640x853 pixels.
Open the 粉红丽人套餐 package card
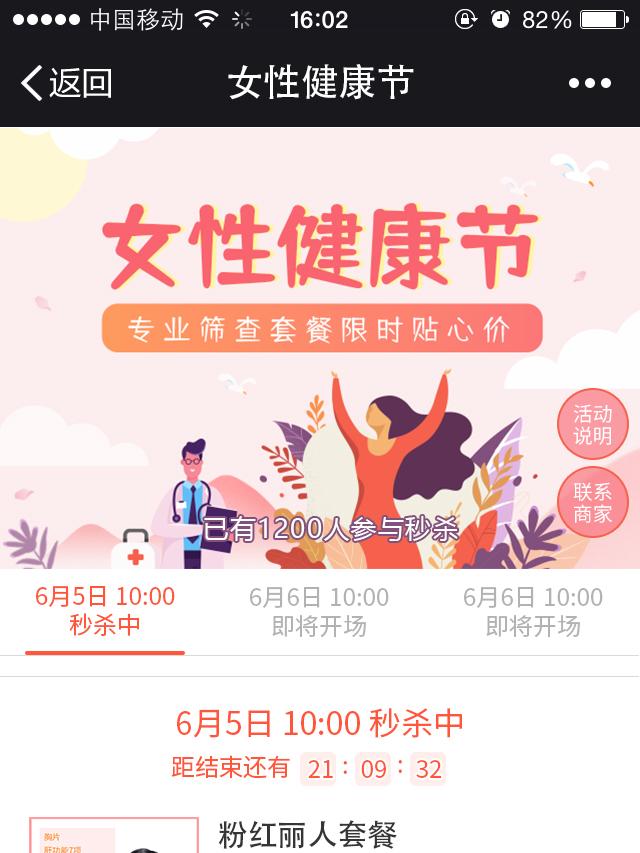click(x=308, y=834)
